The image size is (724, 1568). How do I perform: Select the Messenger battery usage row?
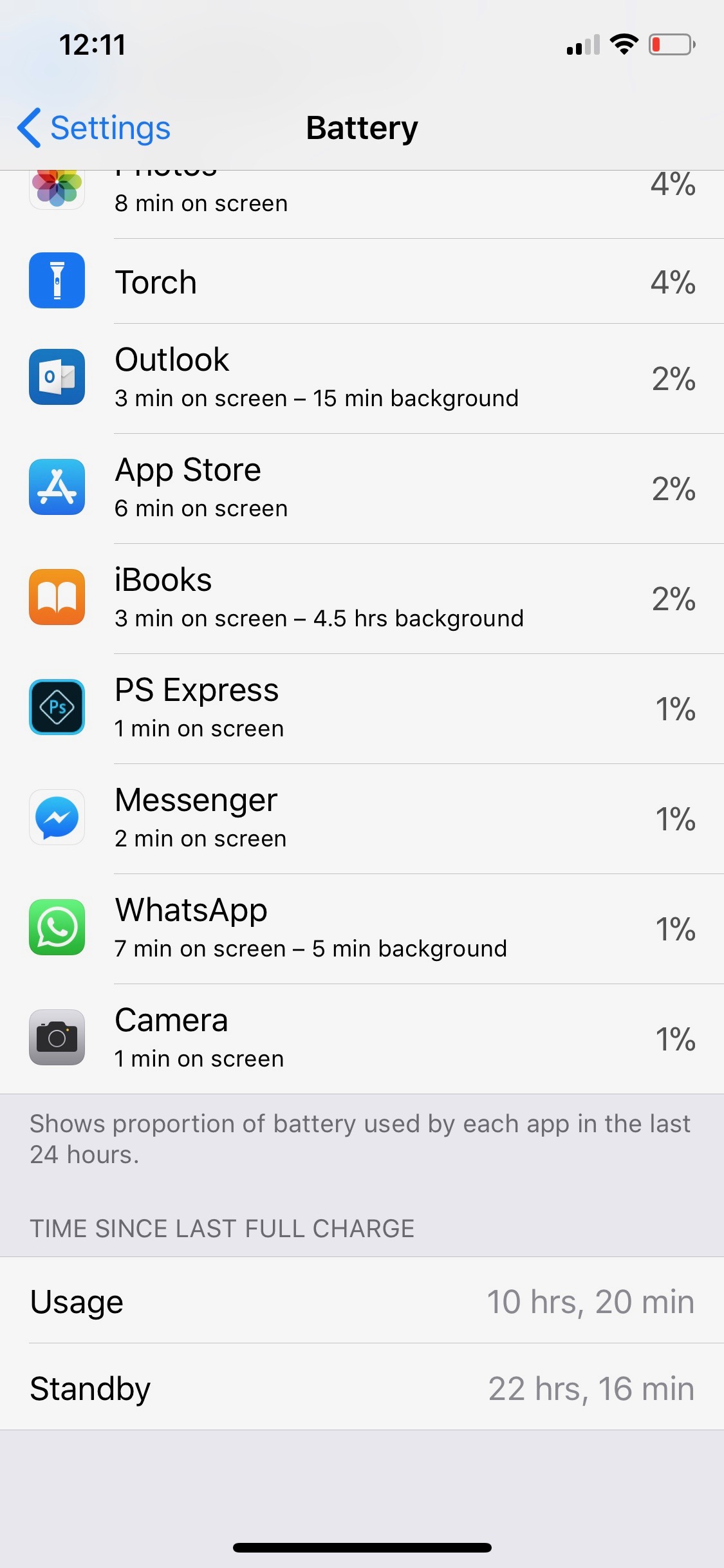click(x=362, y=819)
